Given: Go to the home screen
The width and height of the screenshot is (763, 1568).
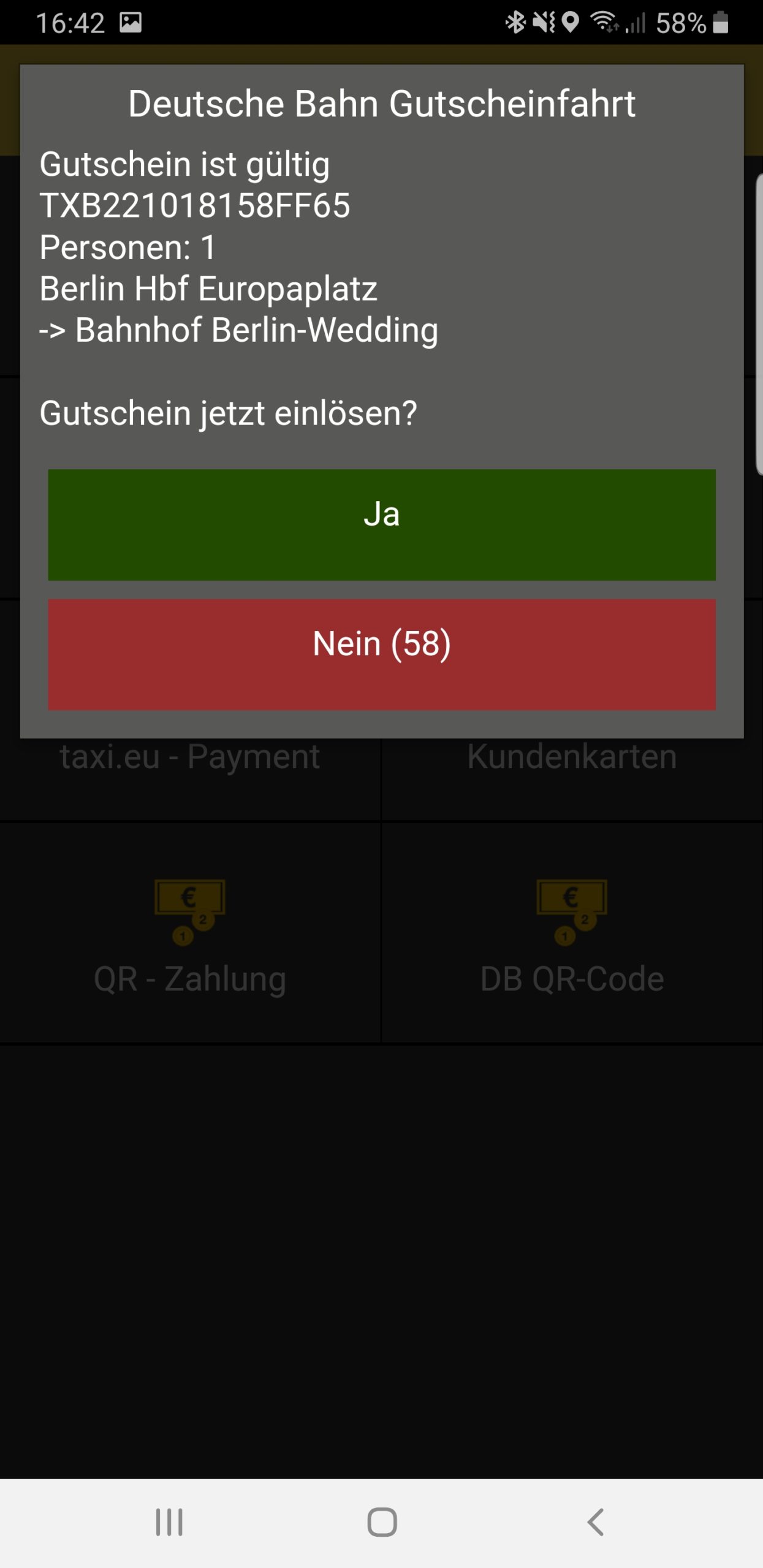Looking at the screenshot, I should [x=382, y=1522].
